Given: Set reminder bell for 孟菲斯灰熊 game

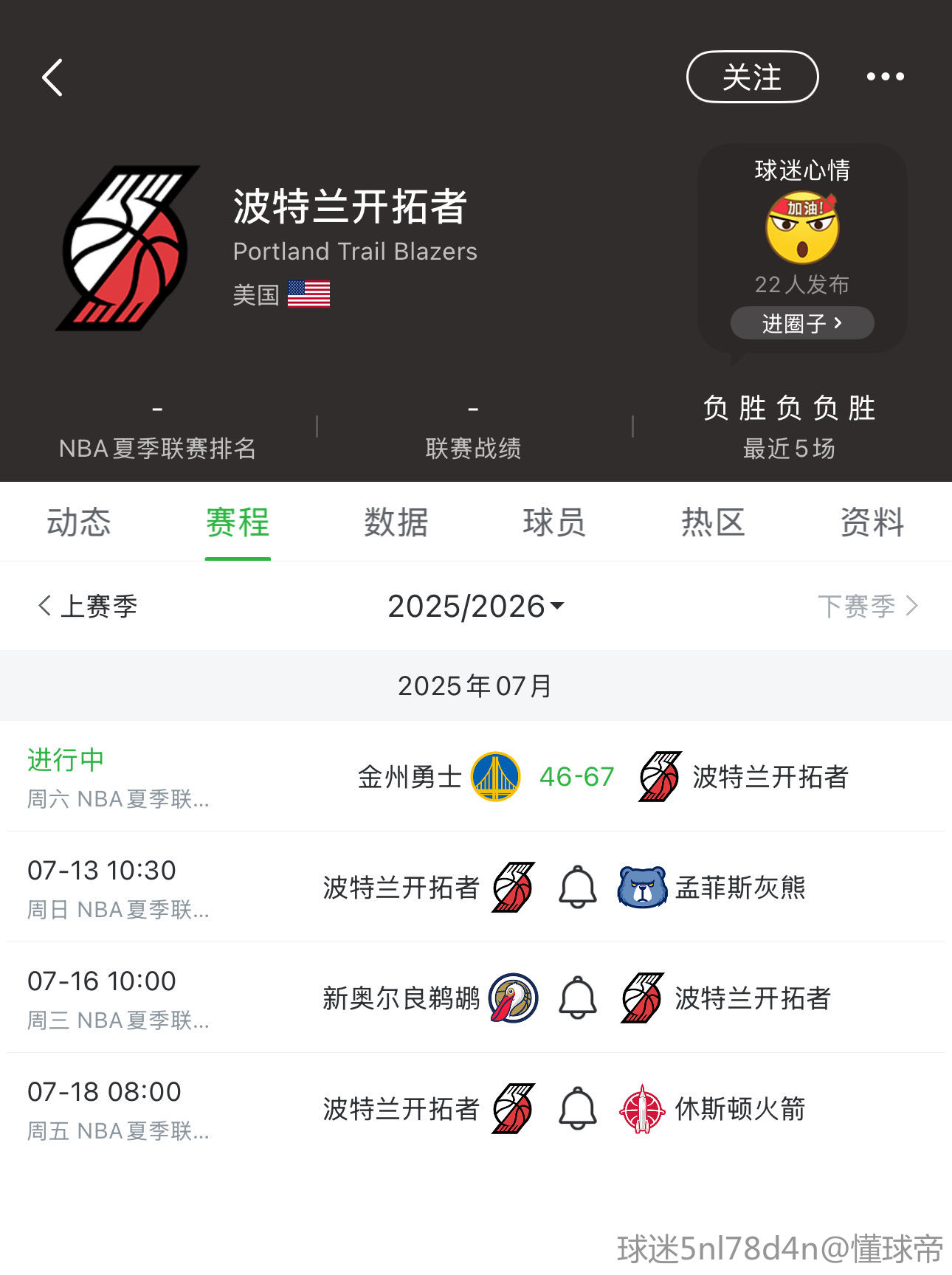Looking at the screenshot, I should coord(577,887).
